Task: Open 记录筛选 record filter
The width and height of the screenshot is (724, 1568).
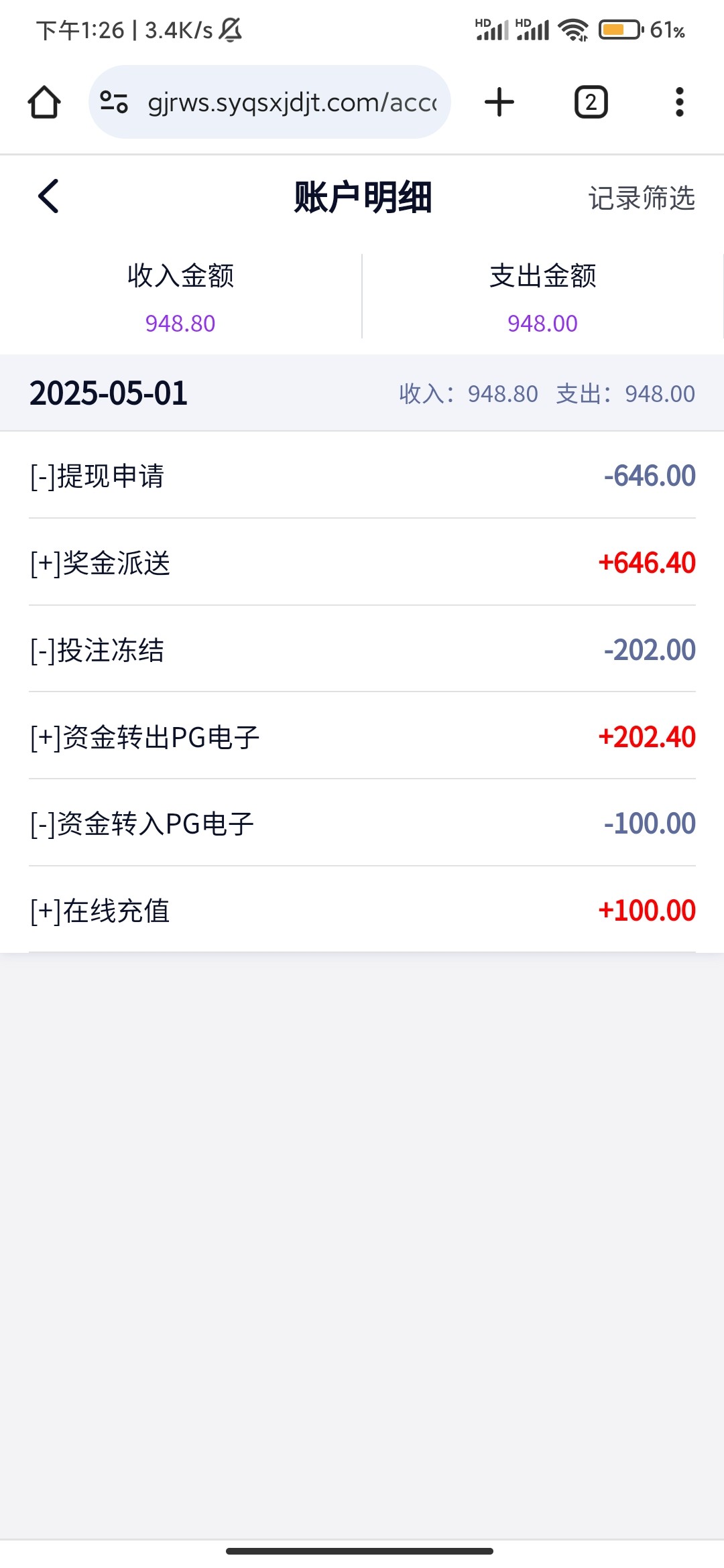Action: [642, 198]
